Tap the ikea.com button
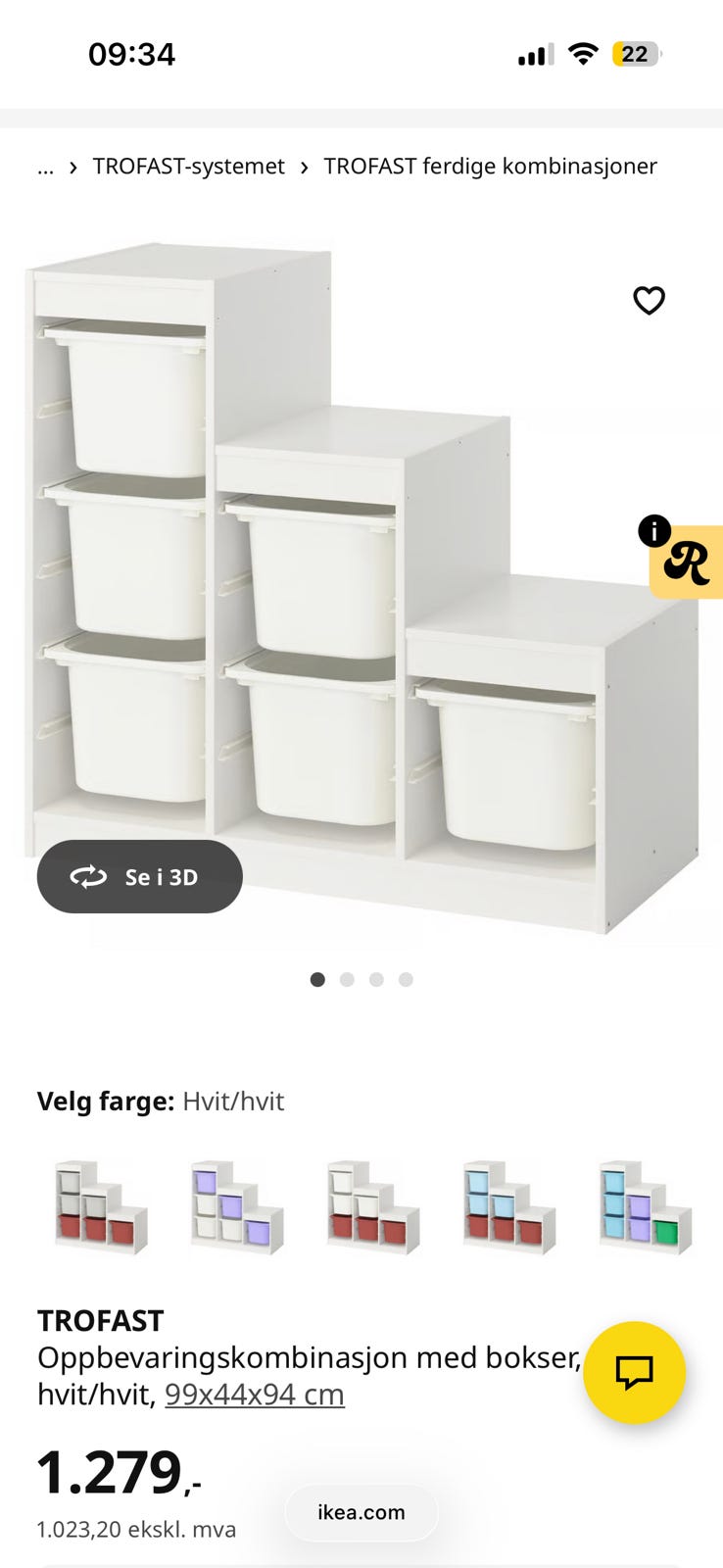The width and height of the screenshot is (723, 1568). [361, 1512]
